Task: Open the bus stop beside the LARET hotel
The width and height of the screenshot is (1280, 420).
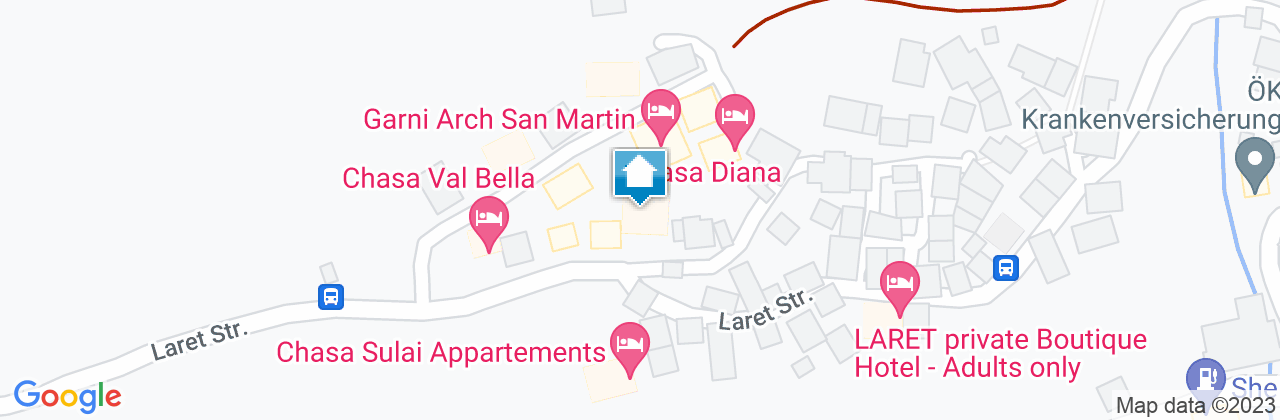Action: (1006, 267)
